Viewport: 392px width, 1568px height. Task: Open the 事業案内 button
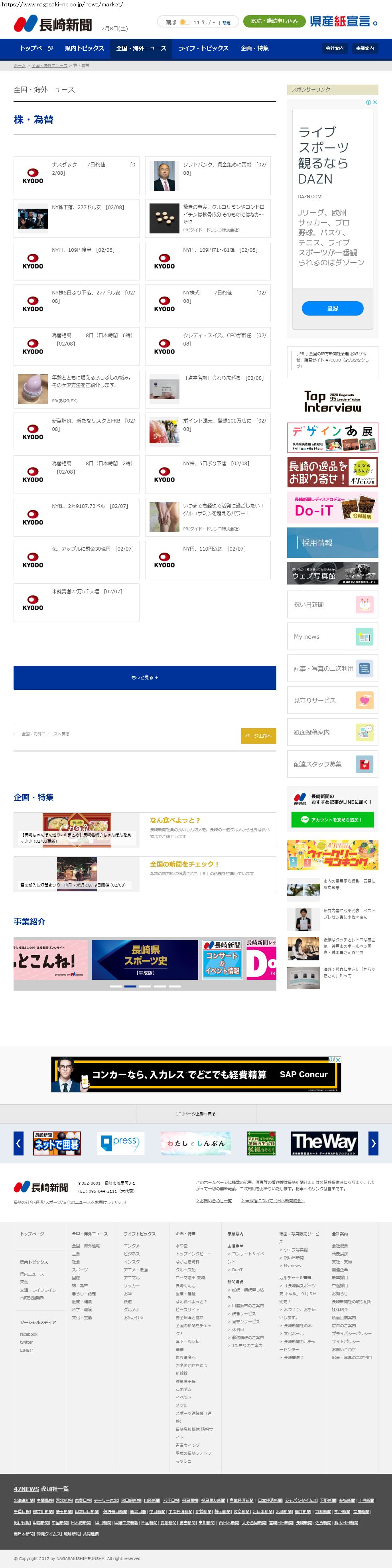[x=365, y=48]
